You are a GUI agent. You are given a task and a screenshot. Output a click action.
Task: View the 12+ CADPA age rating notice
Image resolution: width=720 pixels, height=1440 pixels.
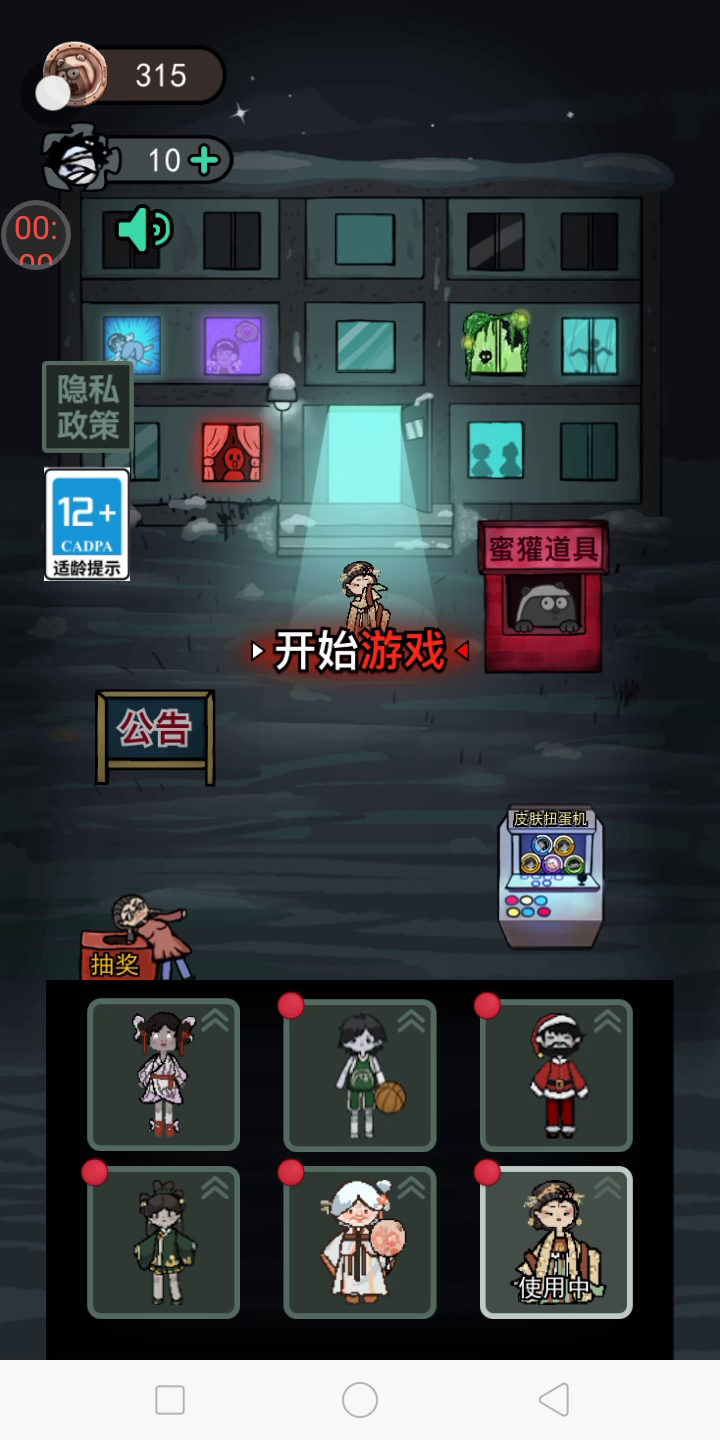[x=87, y=524]
